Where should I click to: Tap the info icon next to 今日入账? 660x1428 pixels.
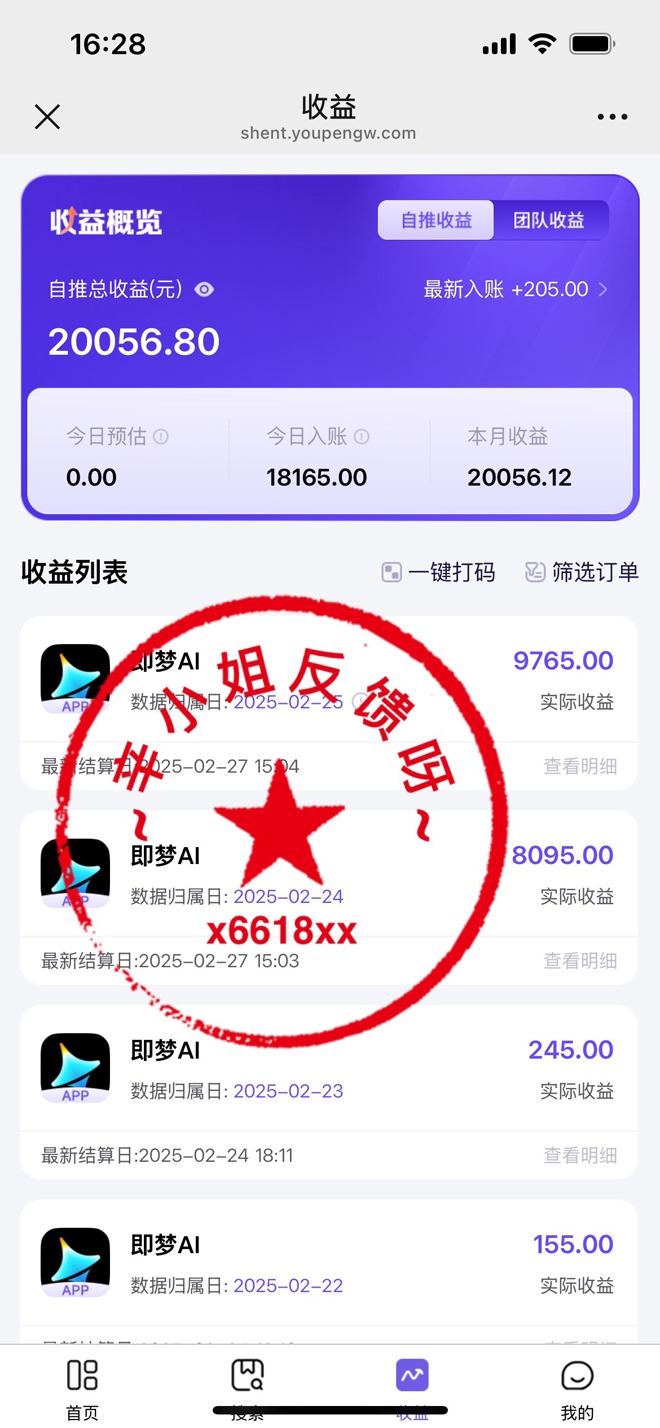click(x=362, y=437)
